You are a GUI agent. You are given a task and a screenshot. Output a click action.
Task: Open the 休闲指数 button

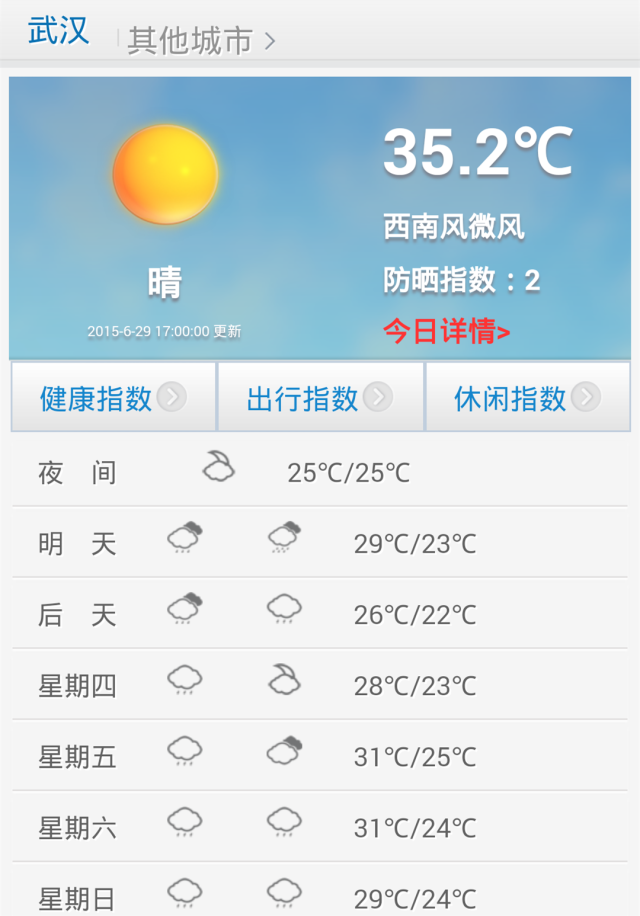point(527,398)
